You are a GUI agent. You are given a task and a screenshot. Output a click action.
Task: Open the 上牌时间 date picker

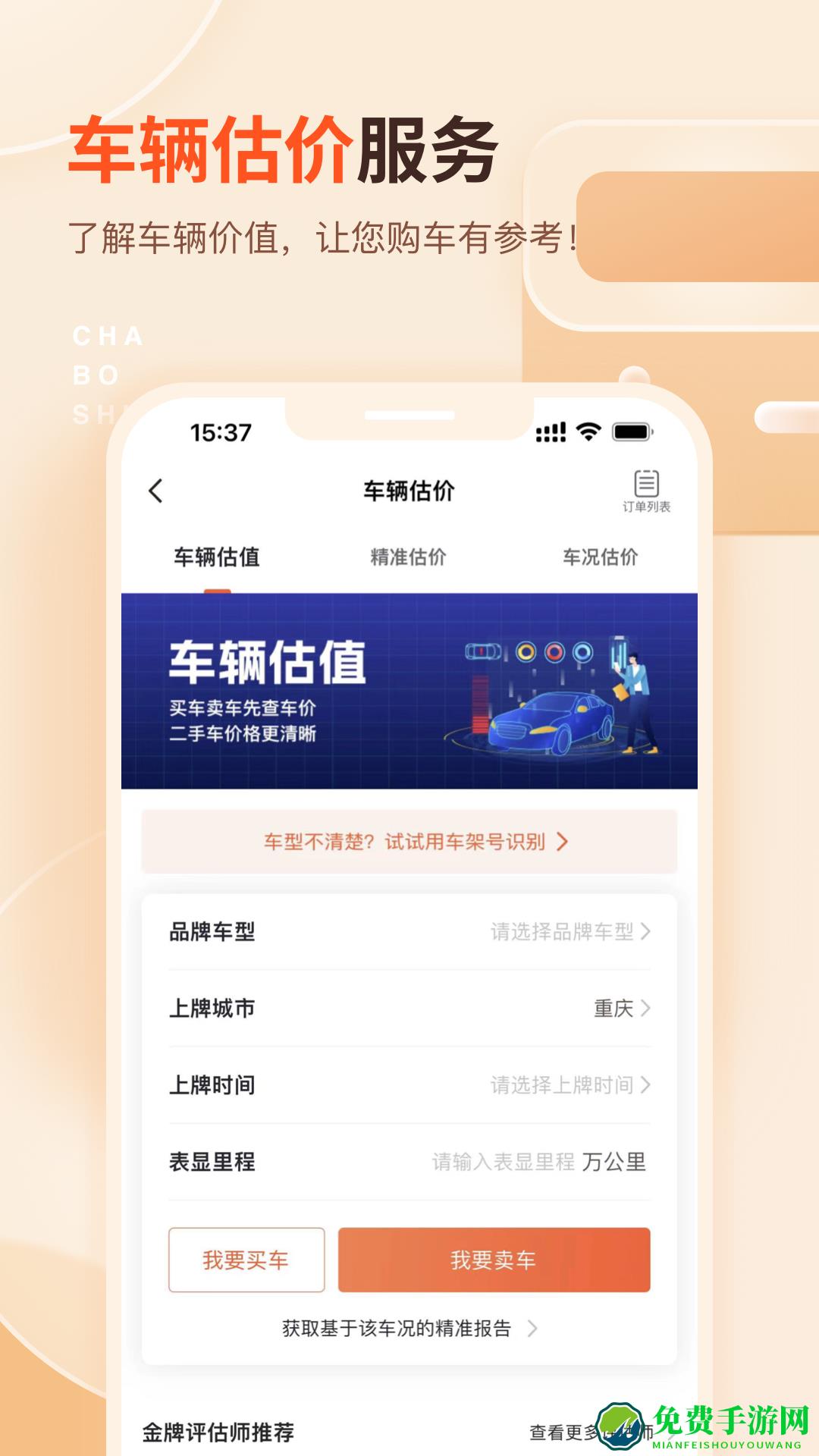click(x=409, y=1084)
